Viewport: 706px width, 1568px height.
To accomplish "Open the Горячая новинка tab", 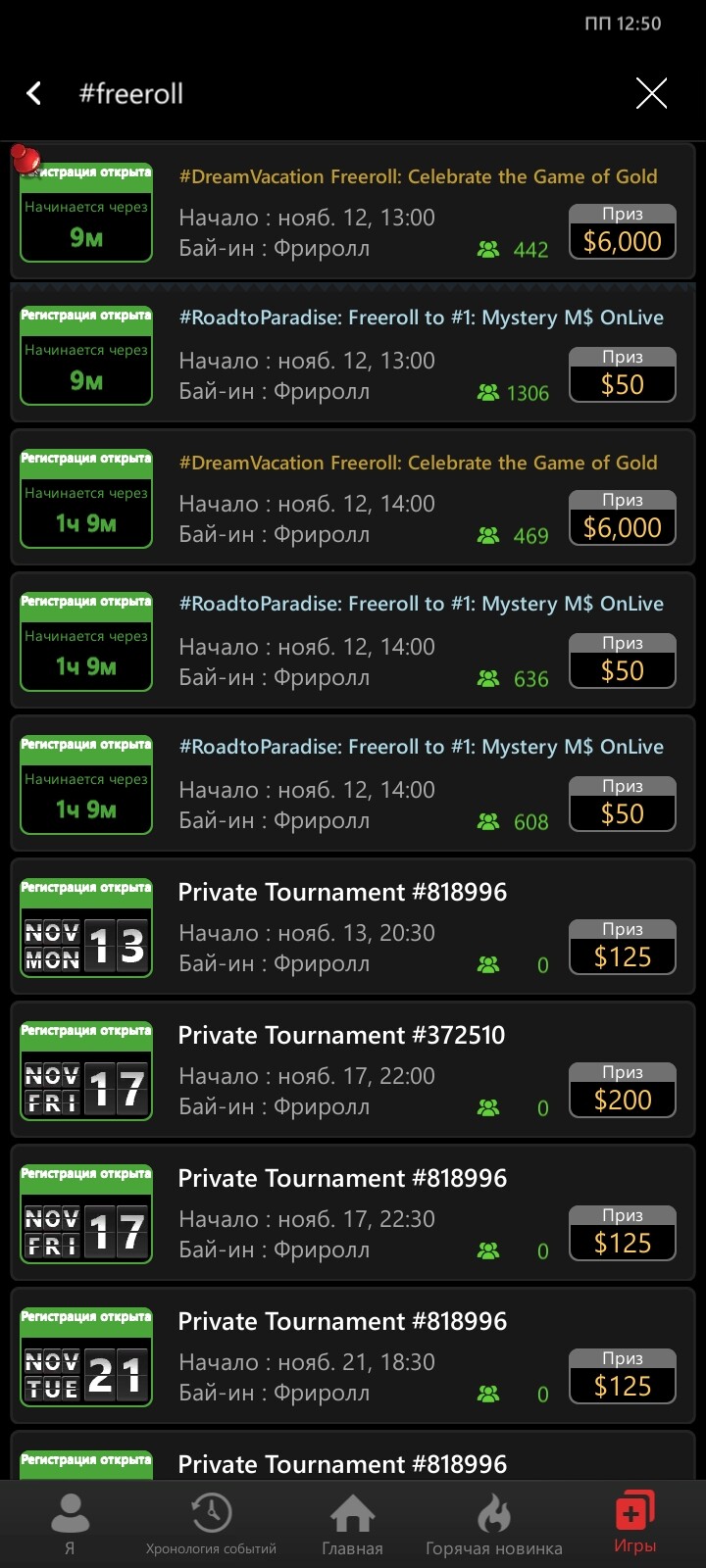I will [494, 1525].
